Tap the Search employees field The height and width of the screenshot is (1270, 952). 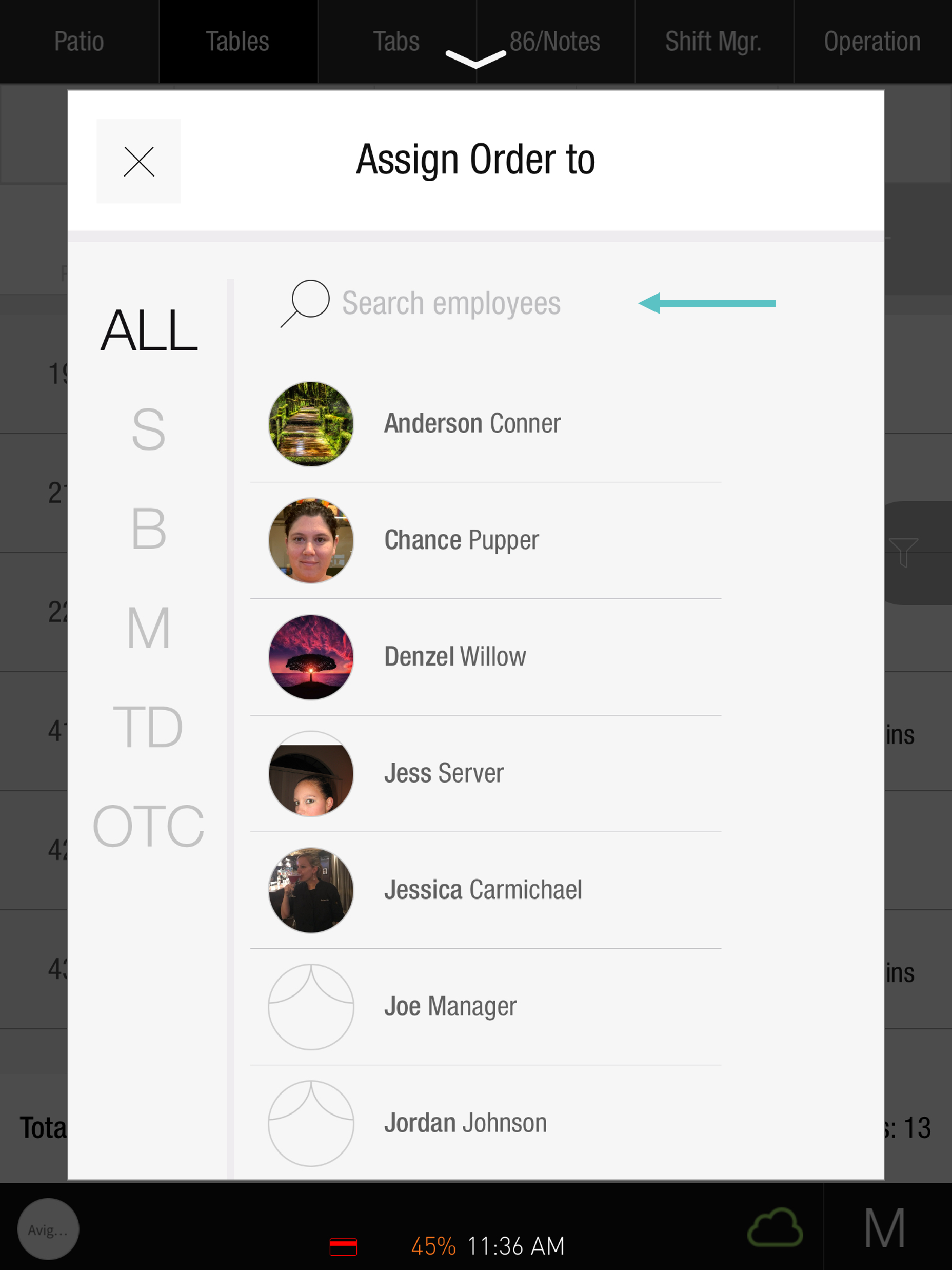[x=450, y=303]
